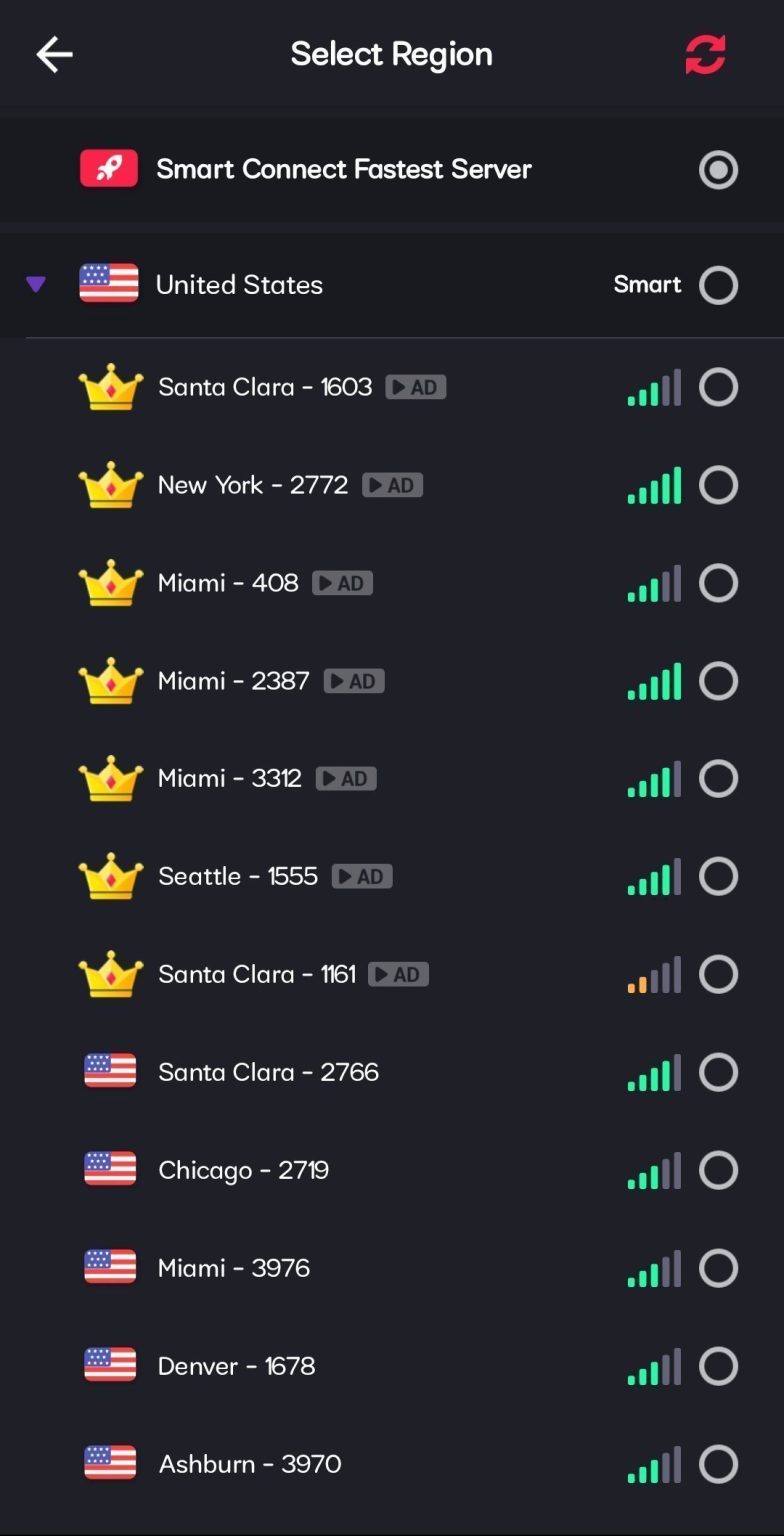Go back with the top-left arrow

[54, 54]
